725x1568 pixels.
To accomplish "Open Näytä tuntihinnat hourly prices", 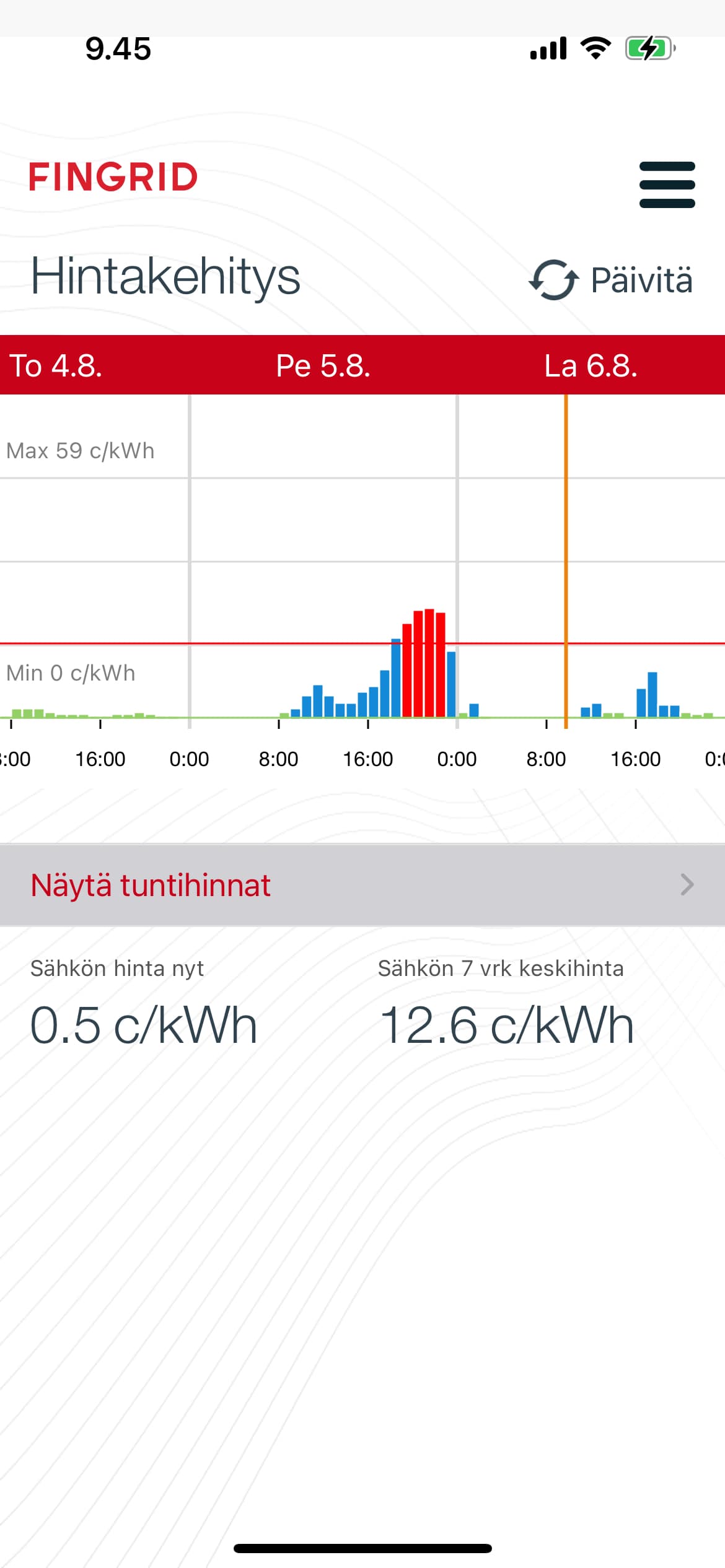I will pyautogui.click(x=362, y=885).
